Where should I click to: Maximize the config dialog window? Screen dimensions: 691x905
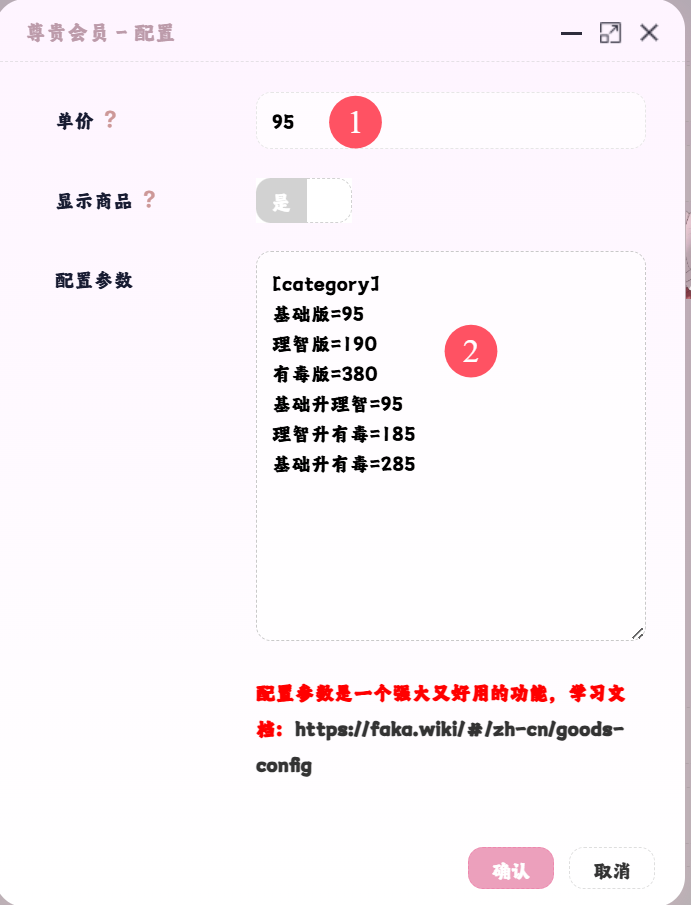click(x=610, y=33)
